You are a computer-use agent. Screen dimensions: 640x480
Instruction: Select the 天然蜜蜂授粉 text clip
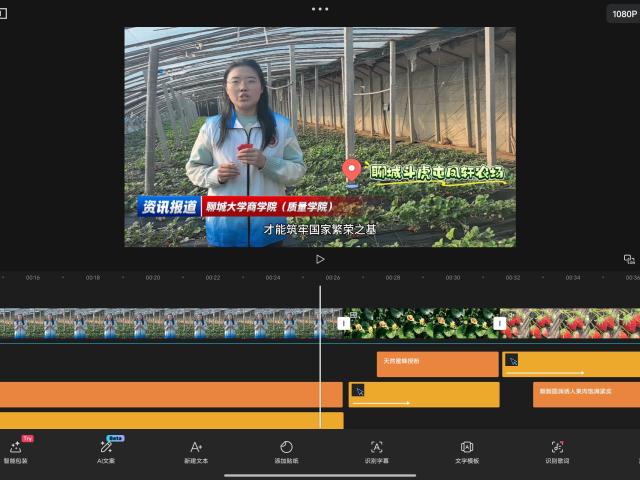click(437, 364)
